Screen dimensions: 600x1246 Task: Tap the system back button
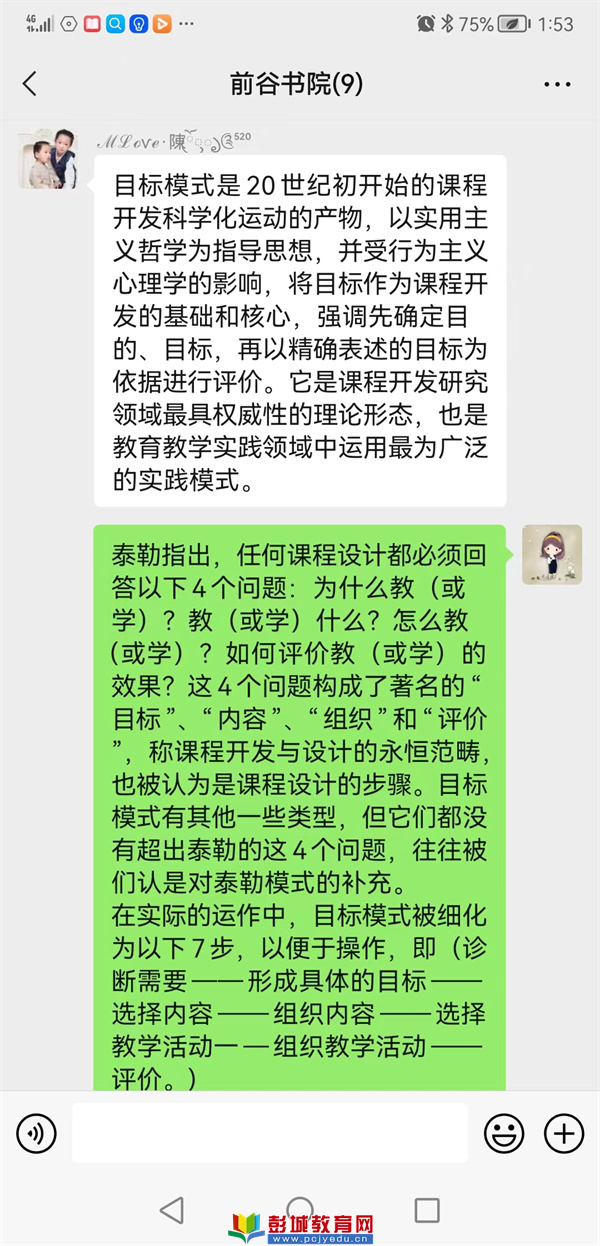click(x=172, y=1210)
